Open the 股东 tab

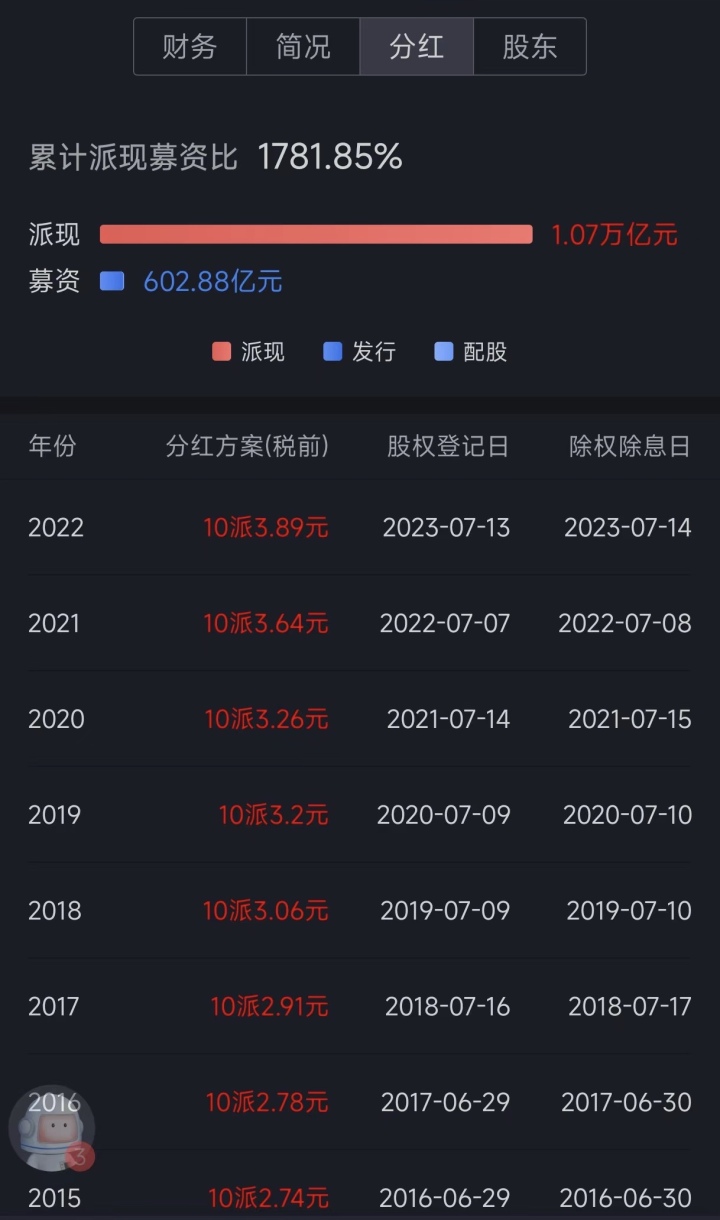tap(530, 47)
